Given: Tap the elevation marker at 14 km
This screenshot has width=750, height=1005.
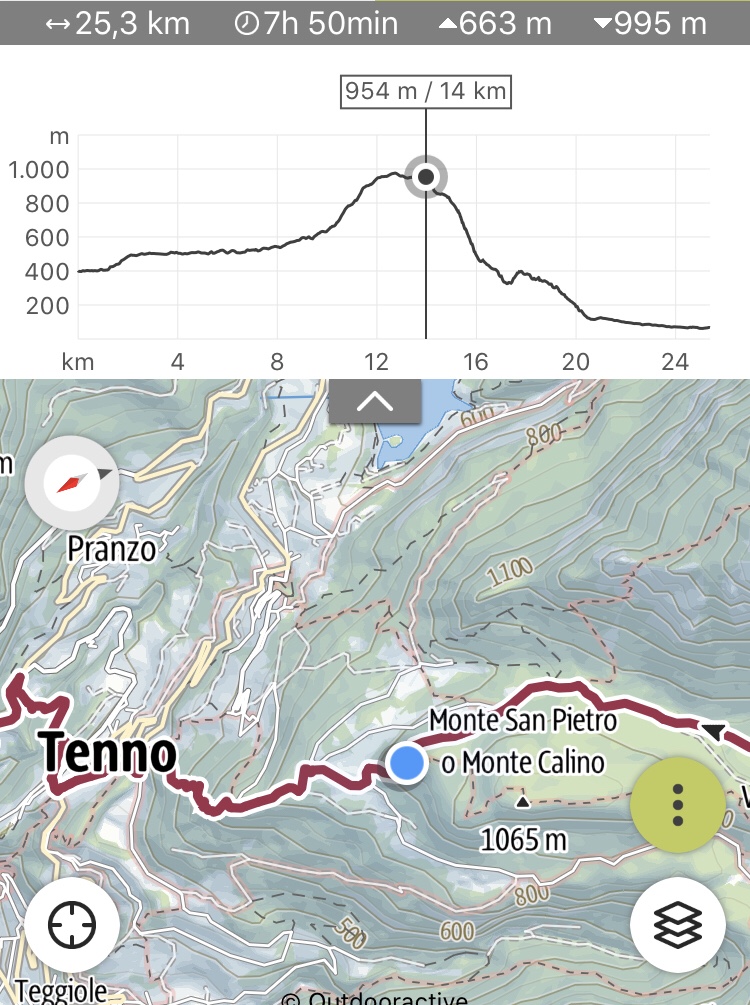Looking at the screenshot, I should coord(426,177).
